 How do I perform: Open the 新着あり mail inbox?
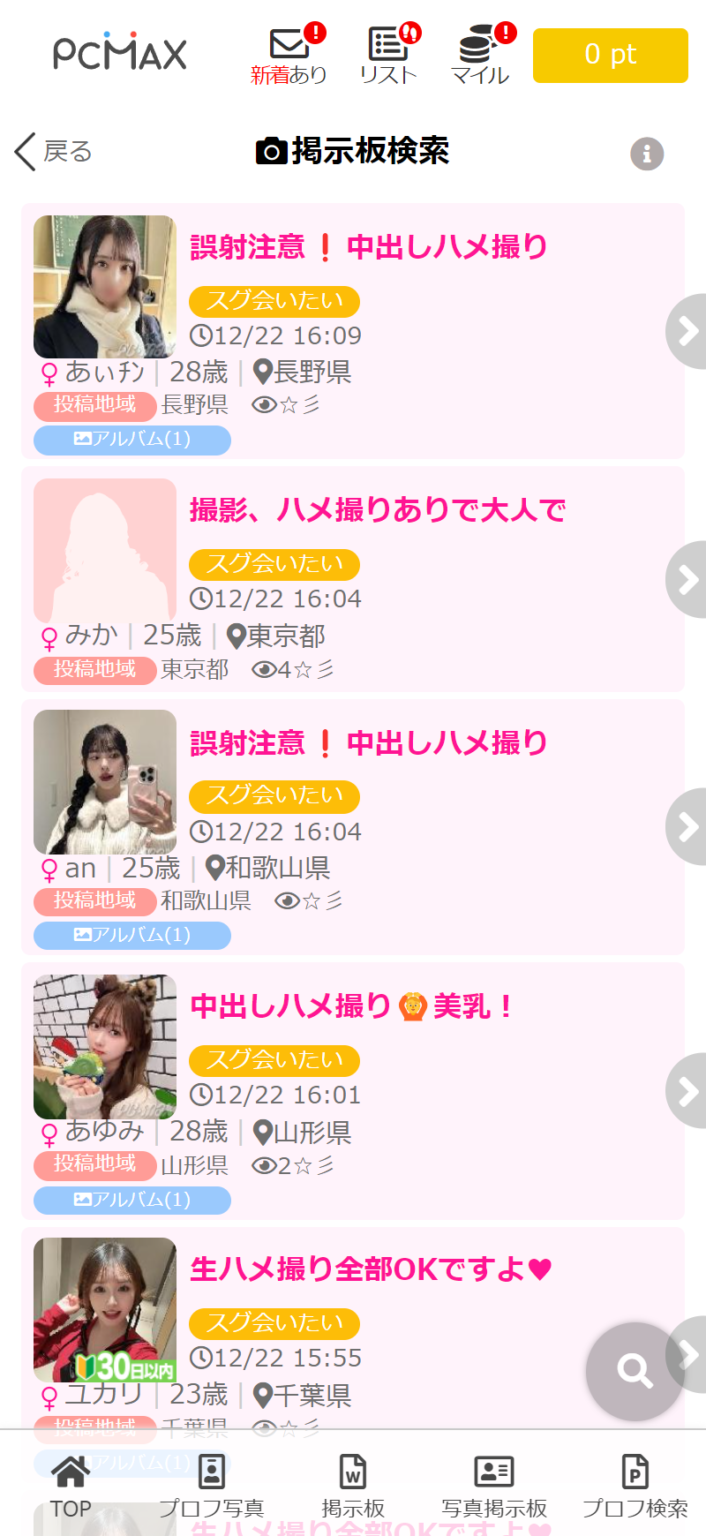coord(289,56)
